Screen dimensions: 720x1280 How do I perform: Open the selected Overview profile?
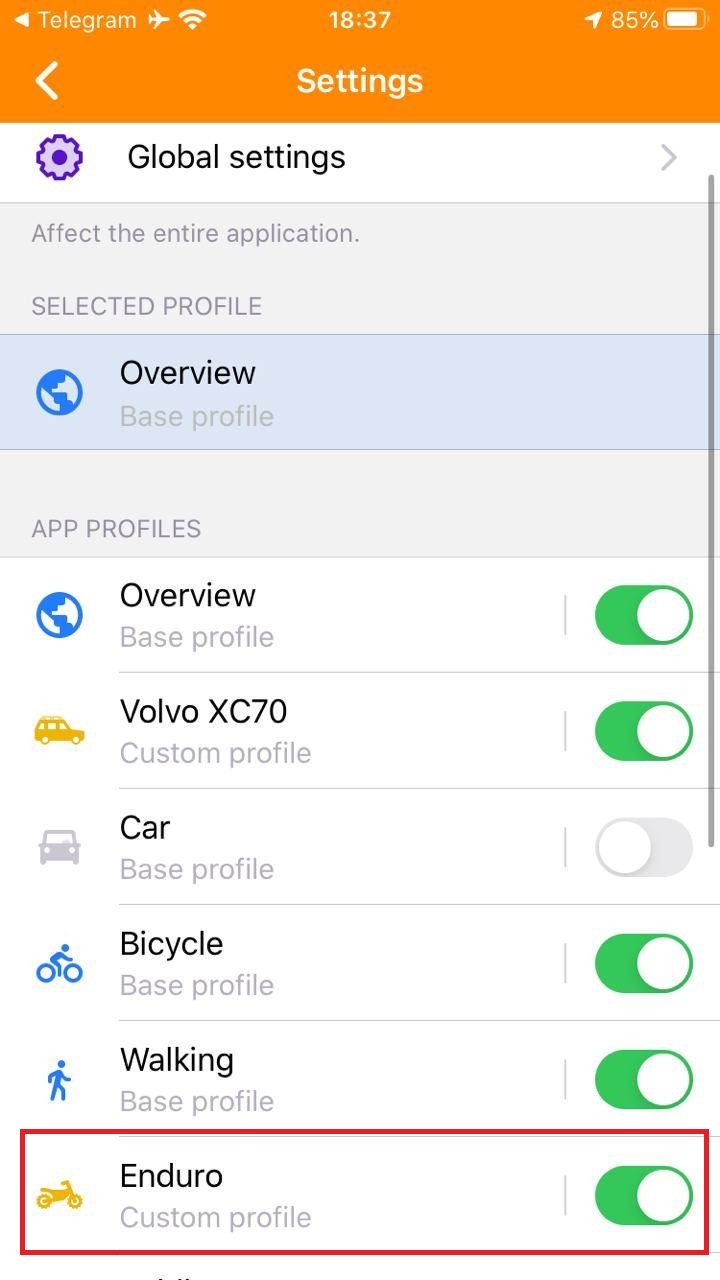[358, 392]
